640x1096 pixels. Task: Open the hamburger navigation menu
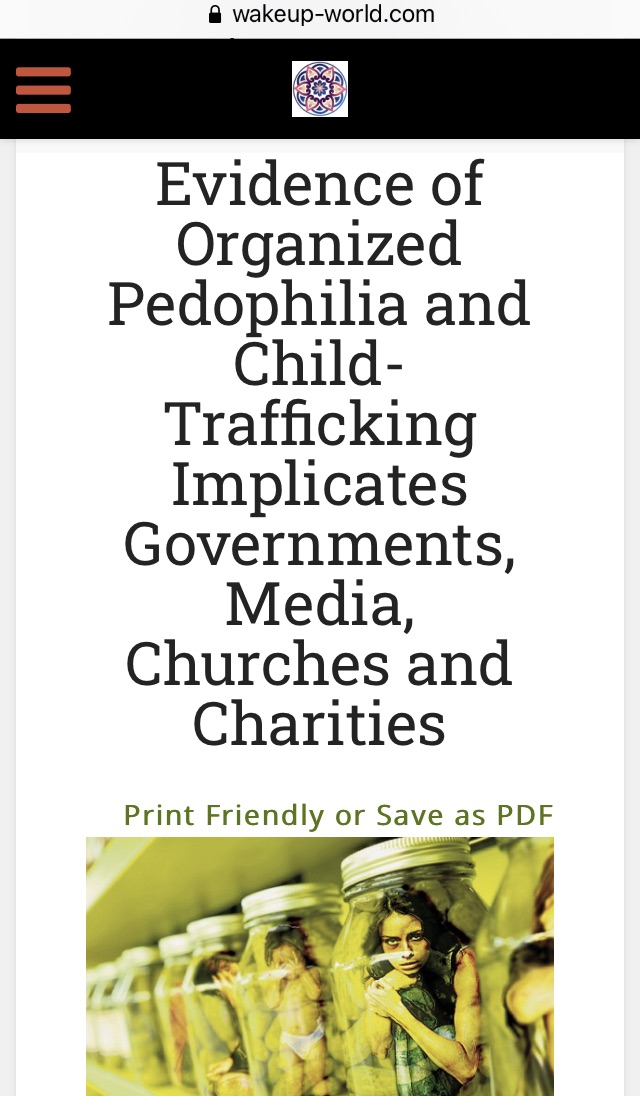tap(43, 90)
